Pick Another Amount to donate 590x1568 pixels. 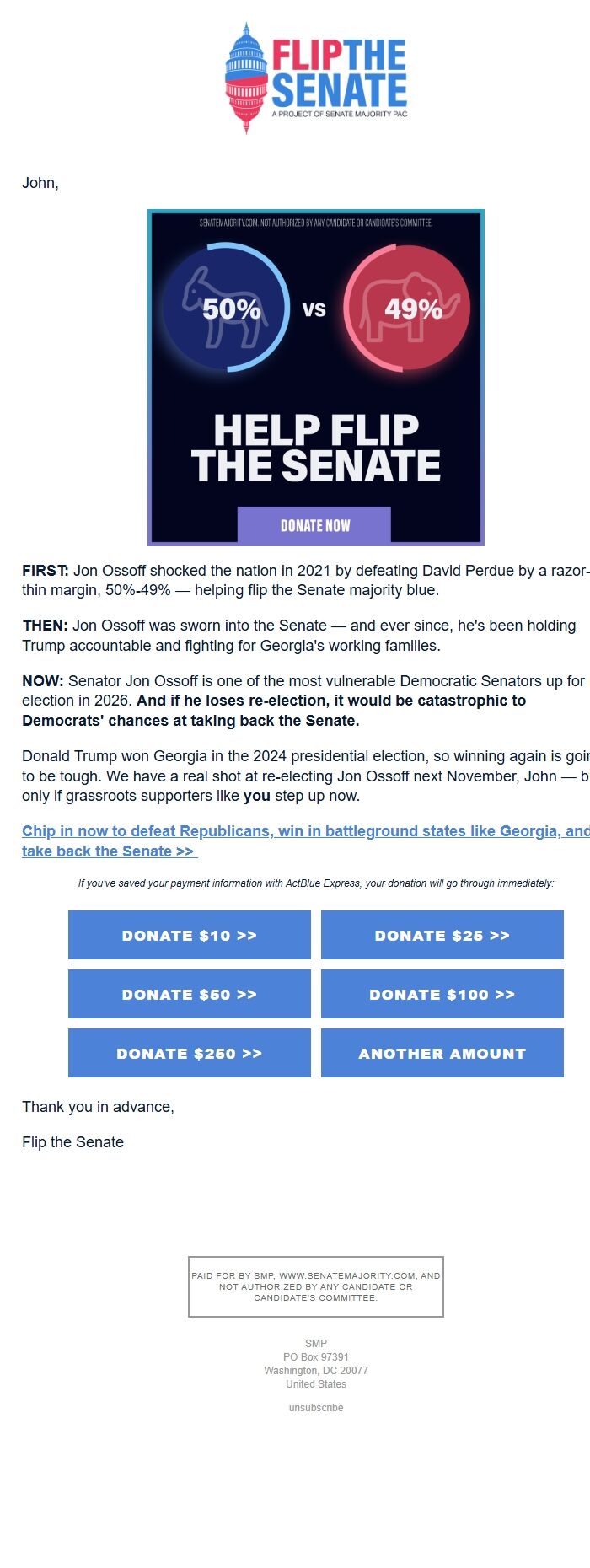tap(442, 1053)
